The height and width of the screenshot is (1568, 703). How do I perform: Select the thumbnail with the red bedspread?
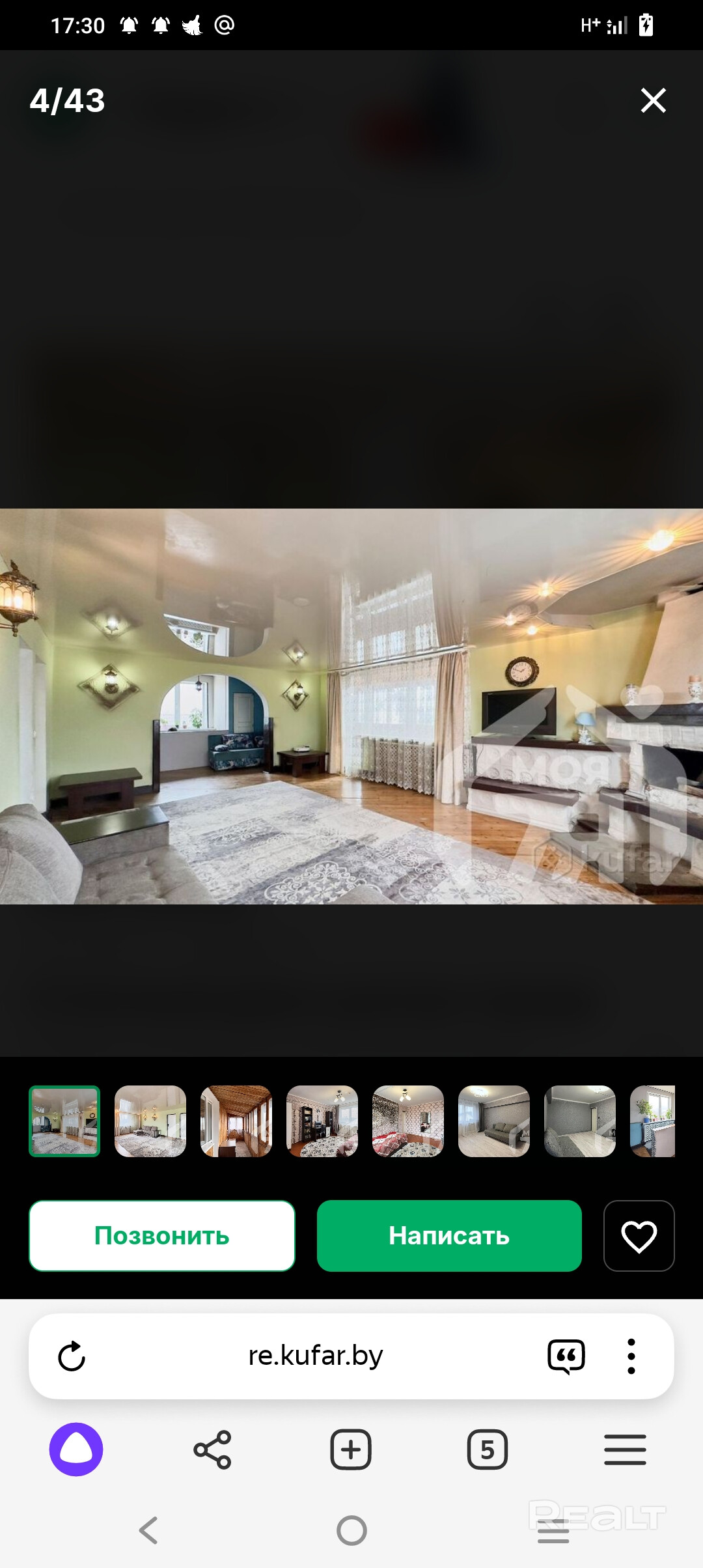pyautogui.click(x=408, y=1121)
